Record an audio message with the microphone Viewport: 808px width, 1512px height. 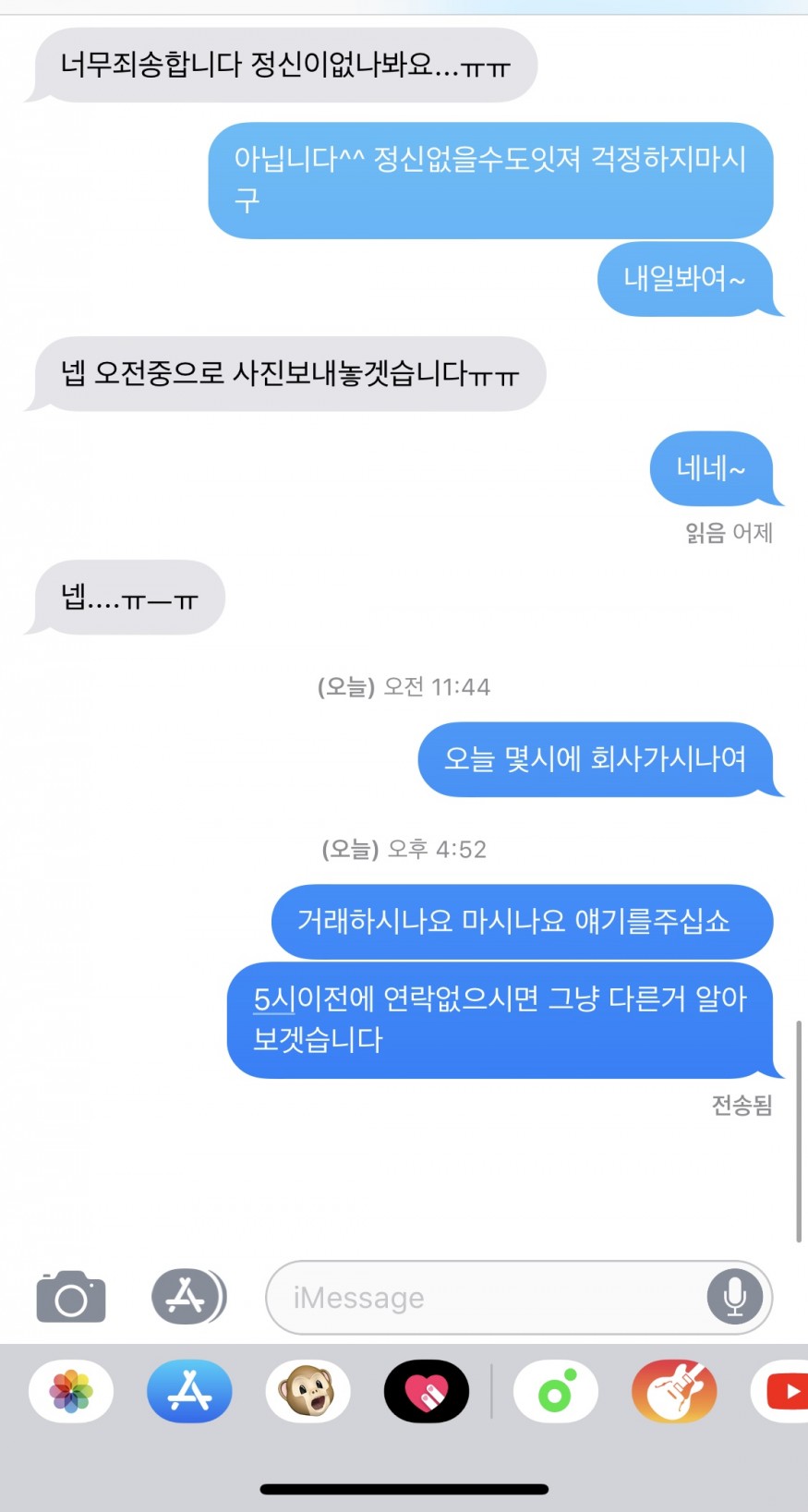[734, 1298]
